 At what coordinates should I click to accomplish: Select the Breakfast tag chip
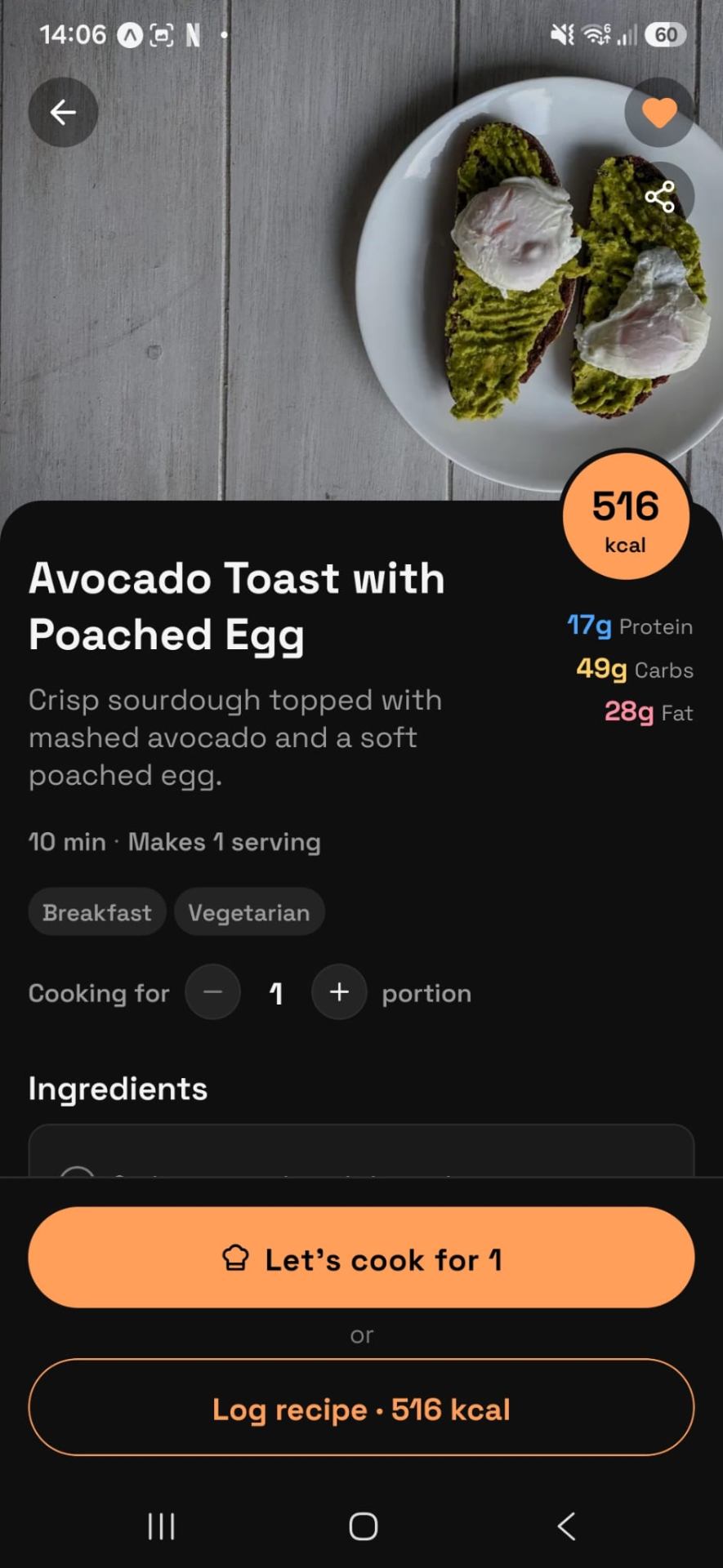click(97, 912)
